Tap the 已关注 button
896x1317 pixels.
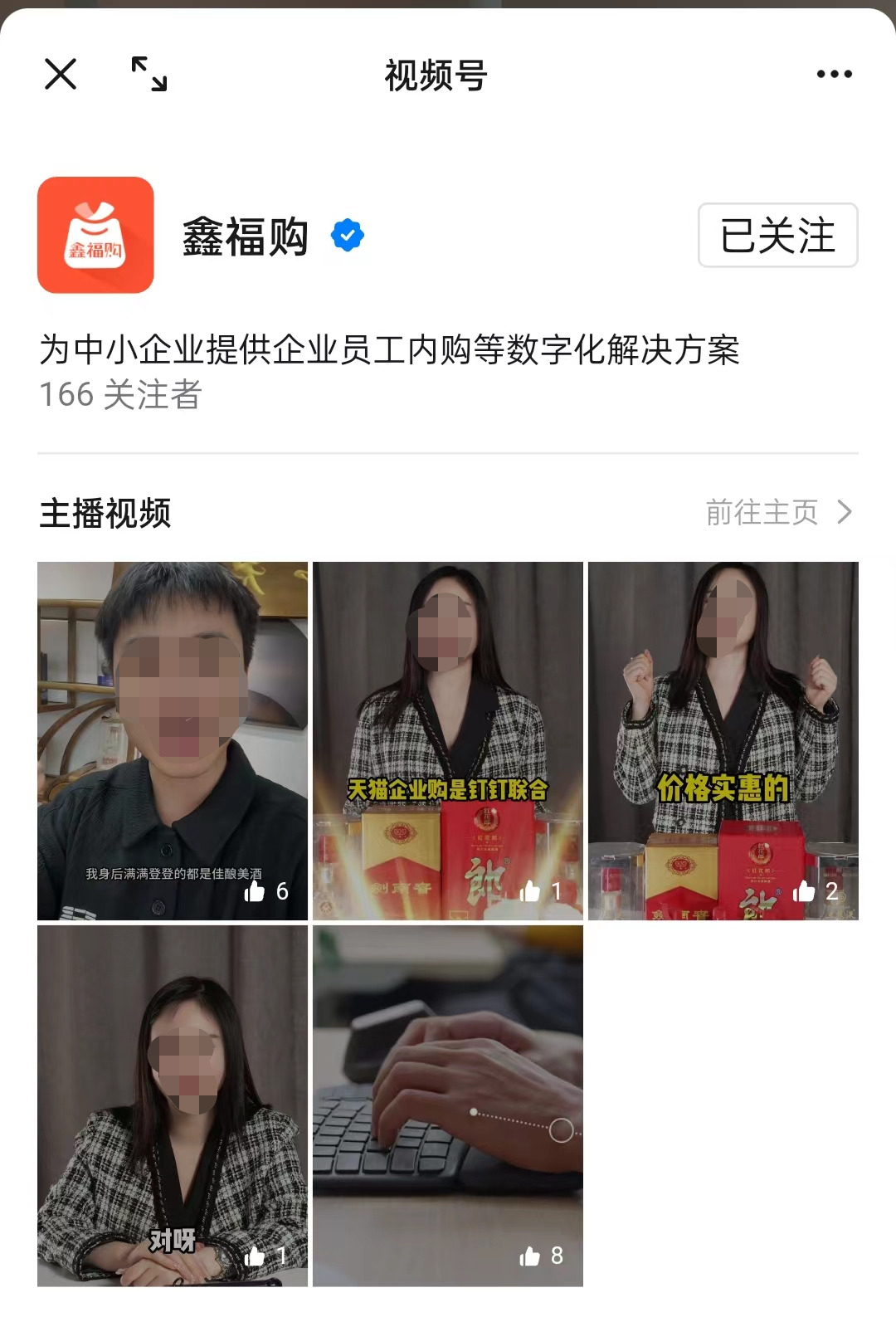coord(777,236)
